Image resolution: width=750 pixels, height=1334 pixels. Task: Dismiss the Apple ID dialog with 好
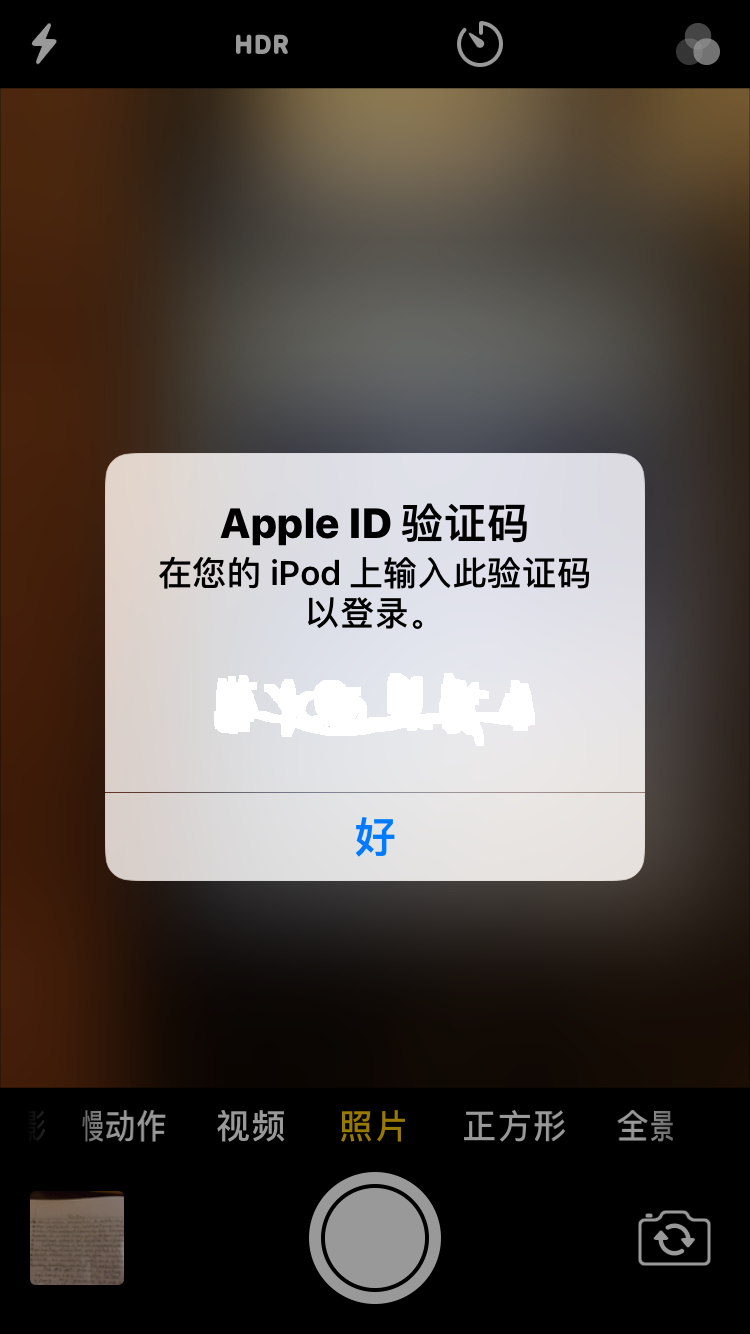pos(375,836)
